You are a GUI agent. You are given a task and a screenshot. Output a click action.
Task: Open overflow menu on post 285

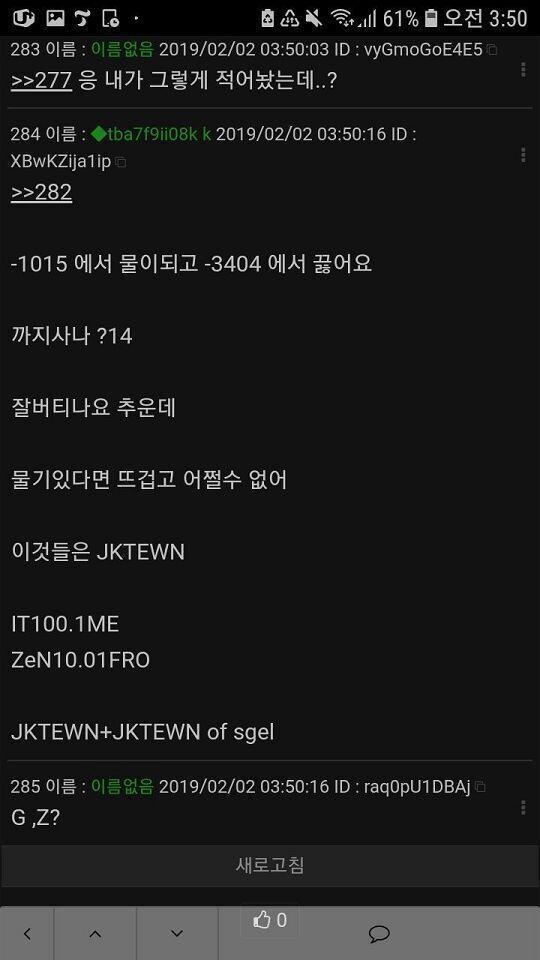pos(523,807)
